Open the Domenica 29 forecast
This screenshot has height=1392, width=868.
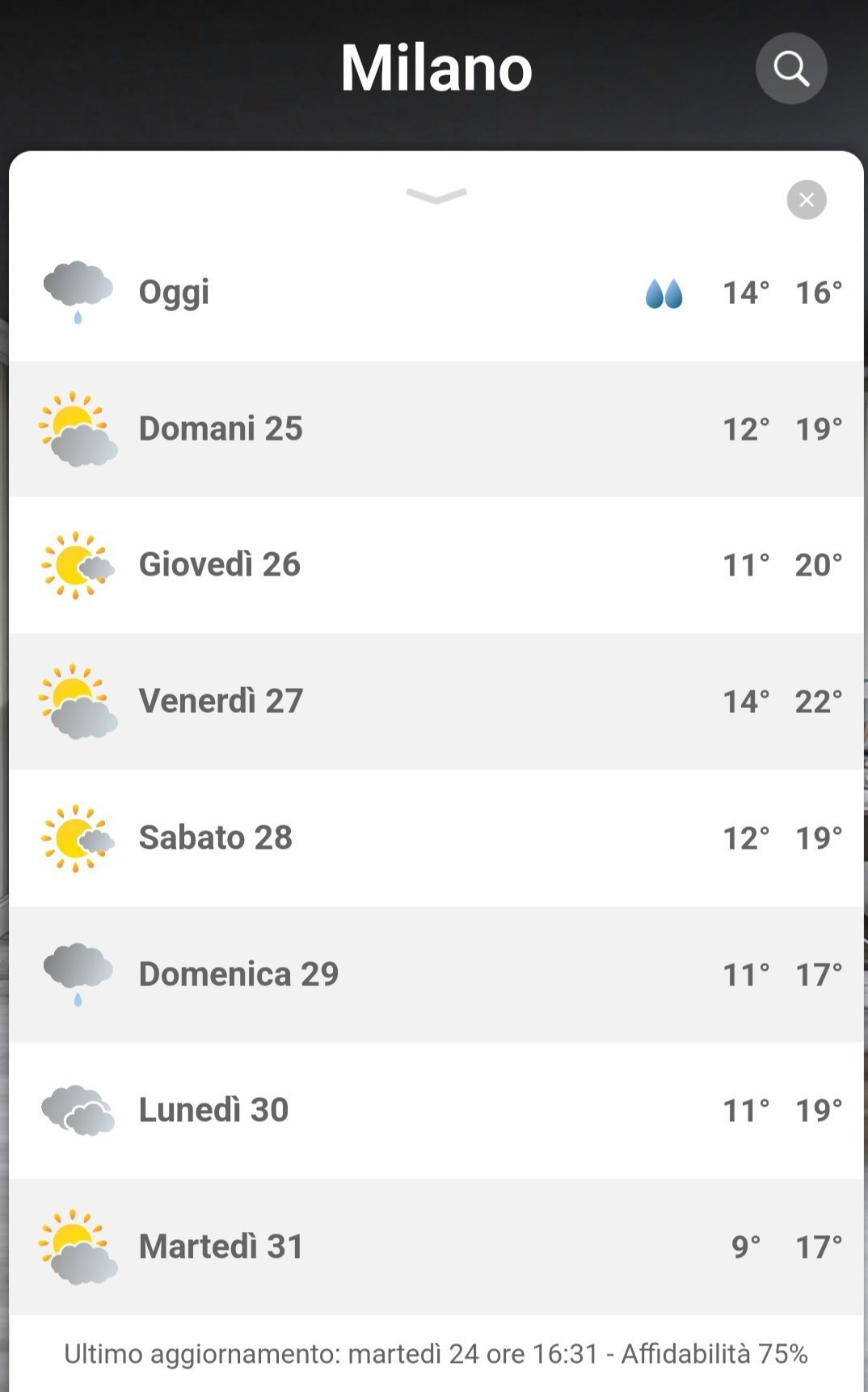click(x=436, y=974)
